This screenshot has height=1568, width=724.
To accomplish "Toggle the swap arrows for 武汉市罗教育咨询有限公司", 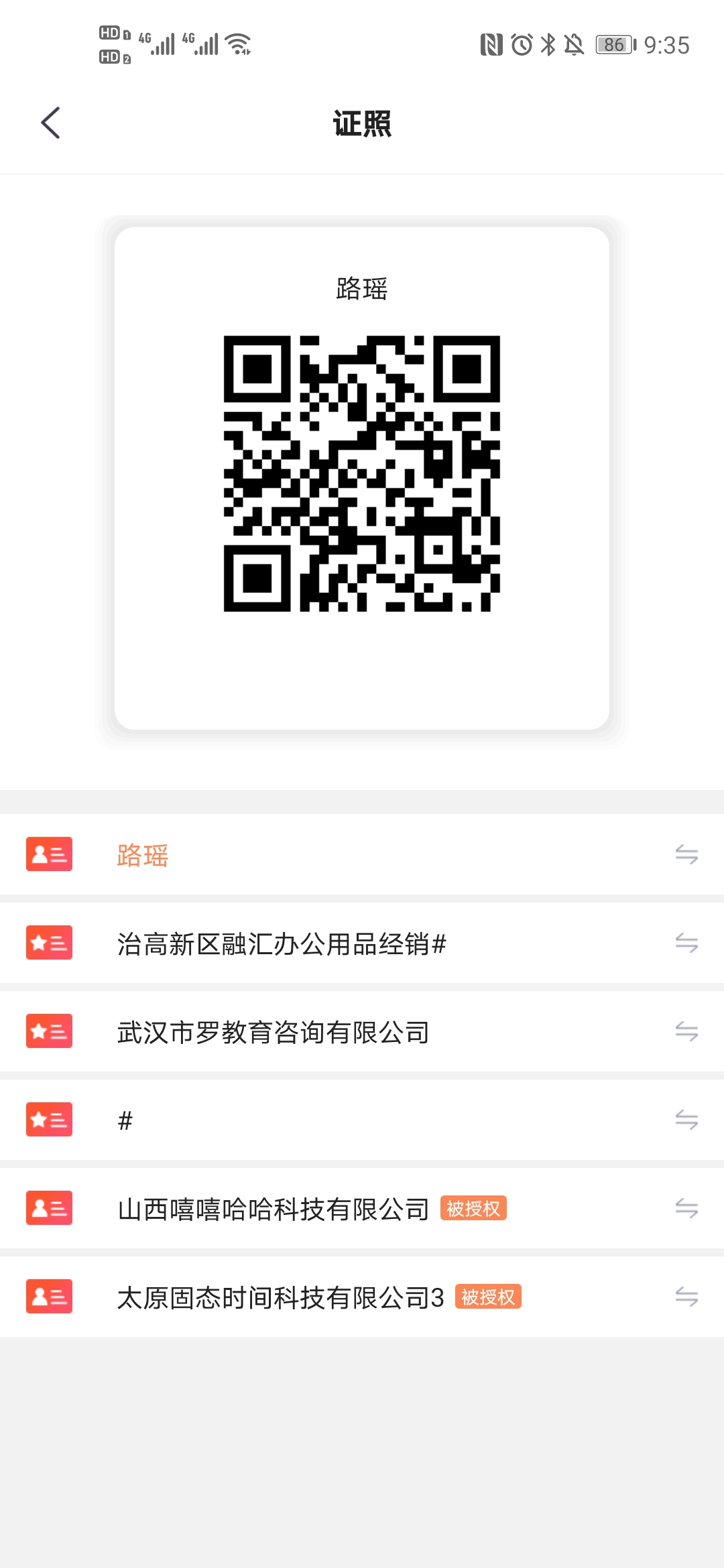I will pos(688,1032).
